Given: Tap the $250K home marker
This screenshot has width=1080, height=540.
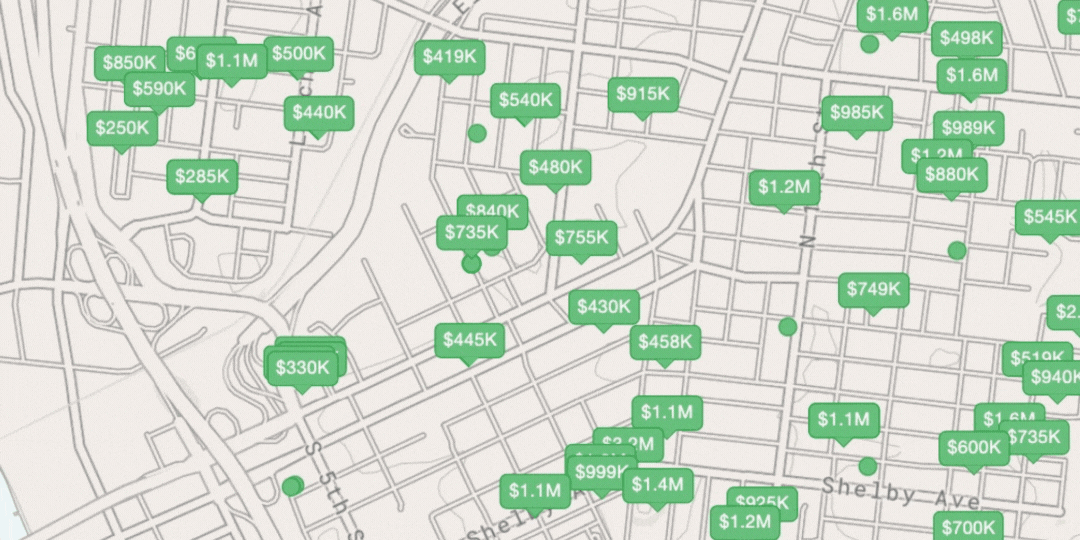Looking at the screenshot, I should pyautogui.click(x=121, y=128).
